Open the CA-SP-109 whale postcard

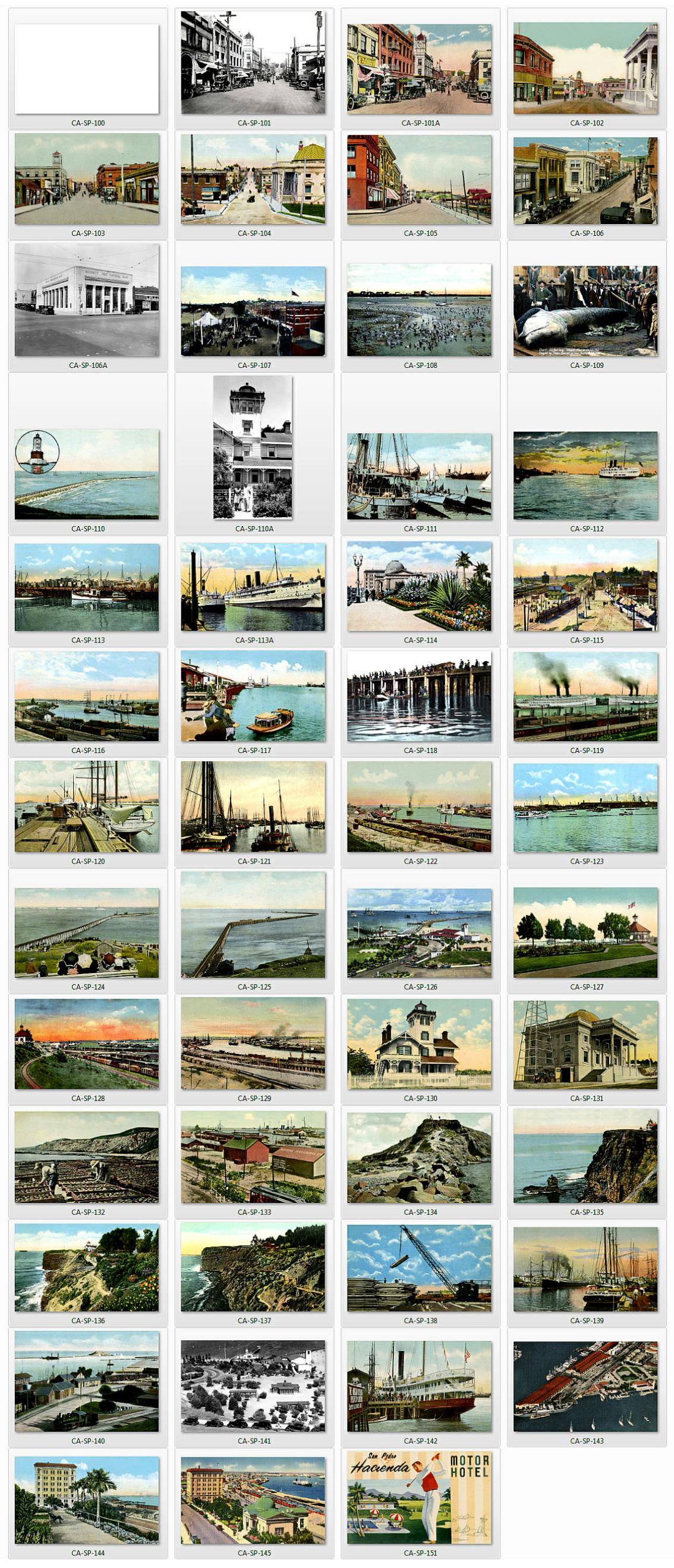pos(585,310)
